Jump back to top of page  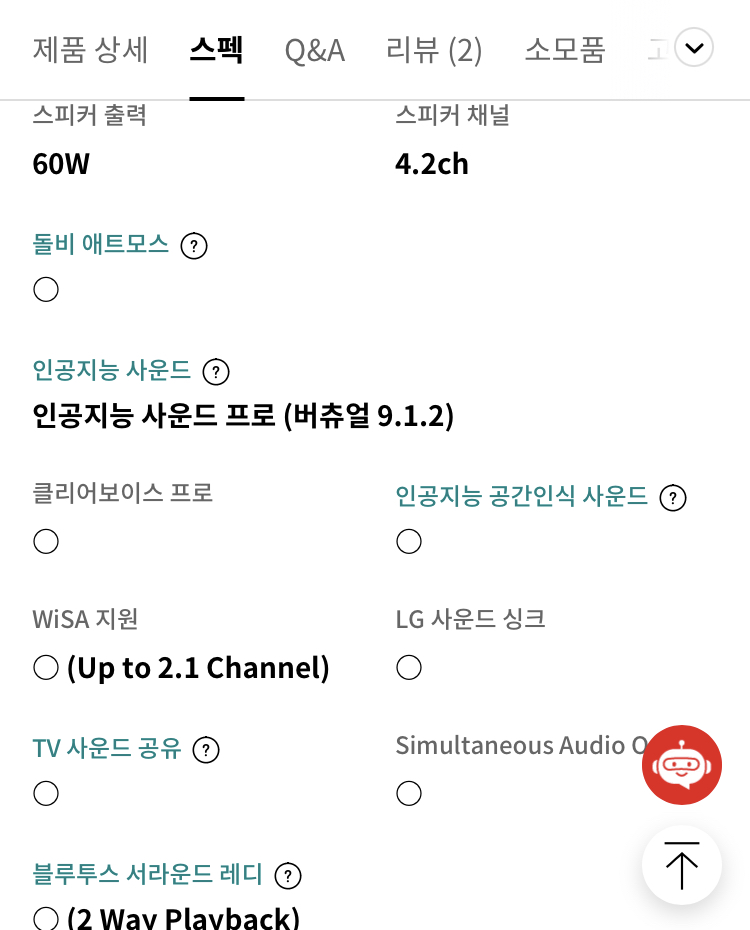[x=681, y=865]
